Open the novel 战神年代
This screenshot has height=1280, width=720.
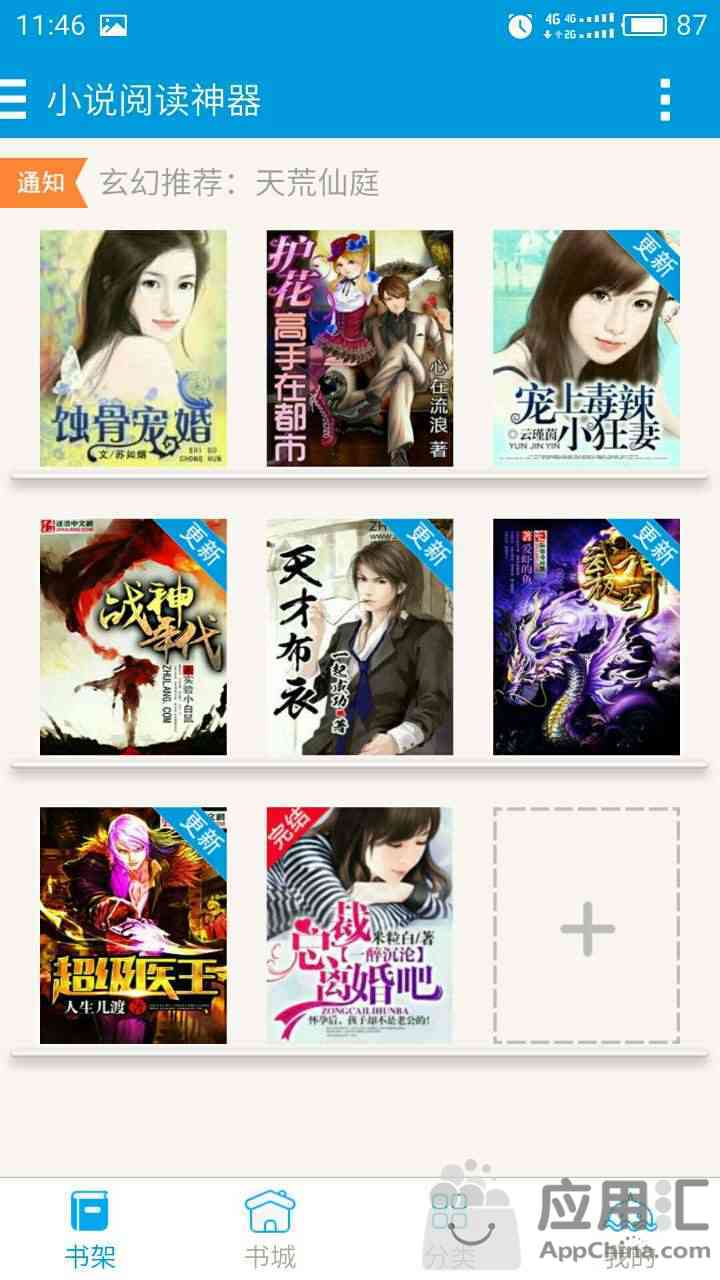[133, 637]
